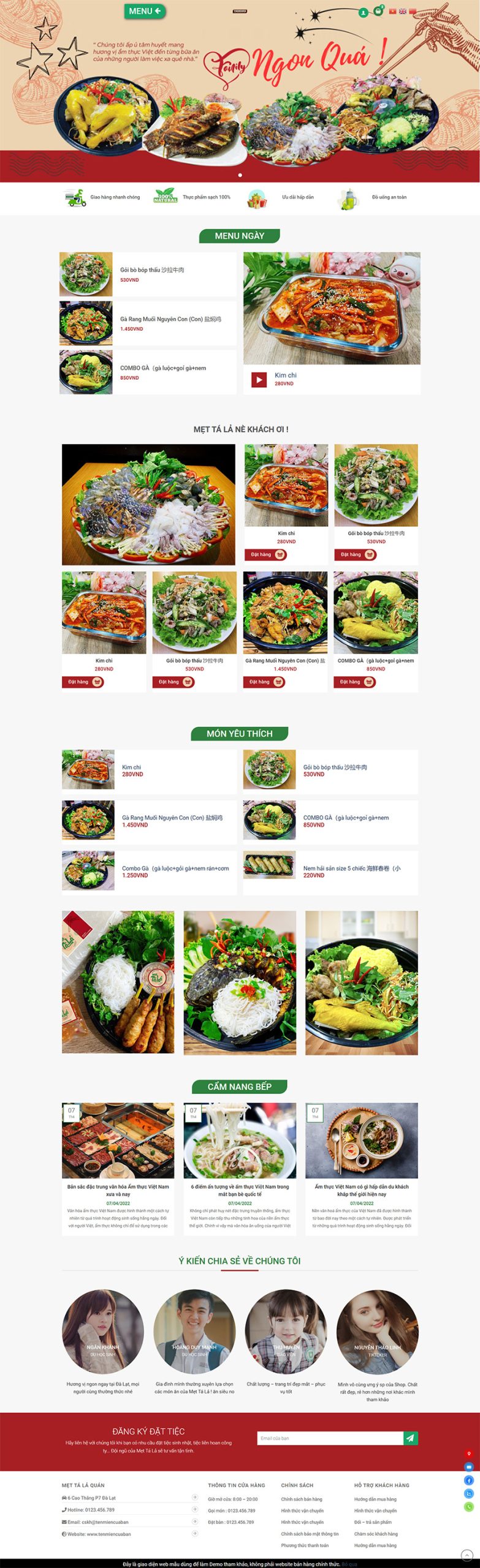Open Combo Gà 1.250VND in Món Yêu Thích
Image resolution: width=480 pixels, height=1568 pixels.
[x=175, y=868]
